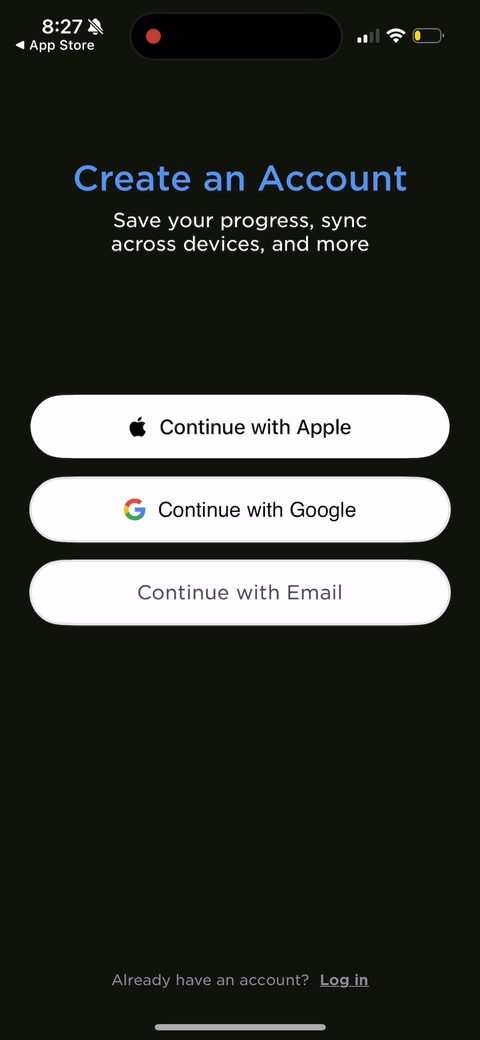Select Continue with Email

pos(240,592)
